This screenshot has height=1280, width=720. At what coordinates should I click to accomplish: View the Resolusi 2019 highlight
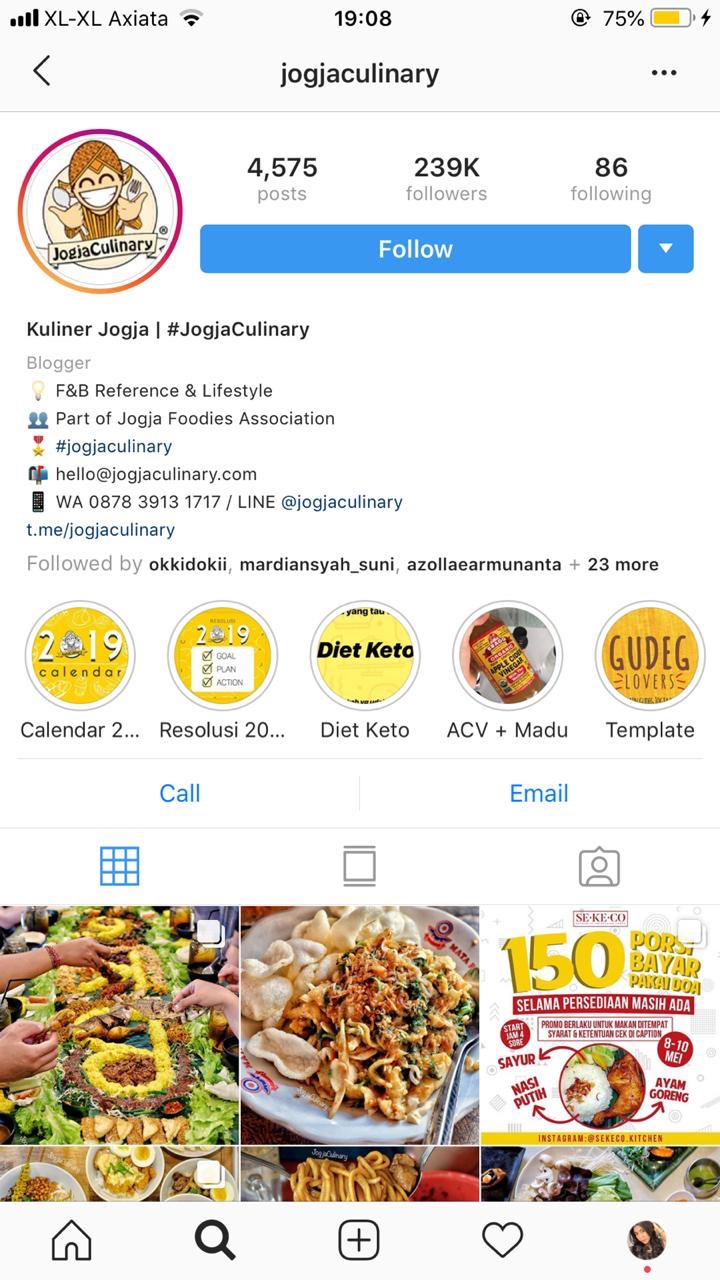[222, 655]
